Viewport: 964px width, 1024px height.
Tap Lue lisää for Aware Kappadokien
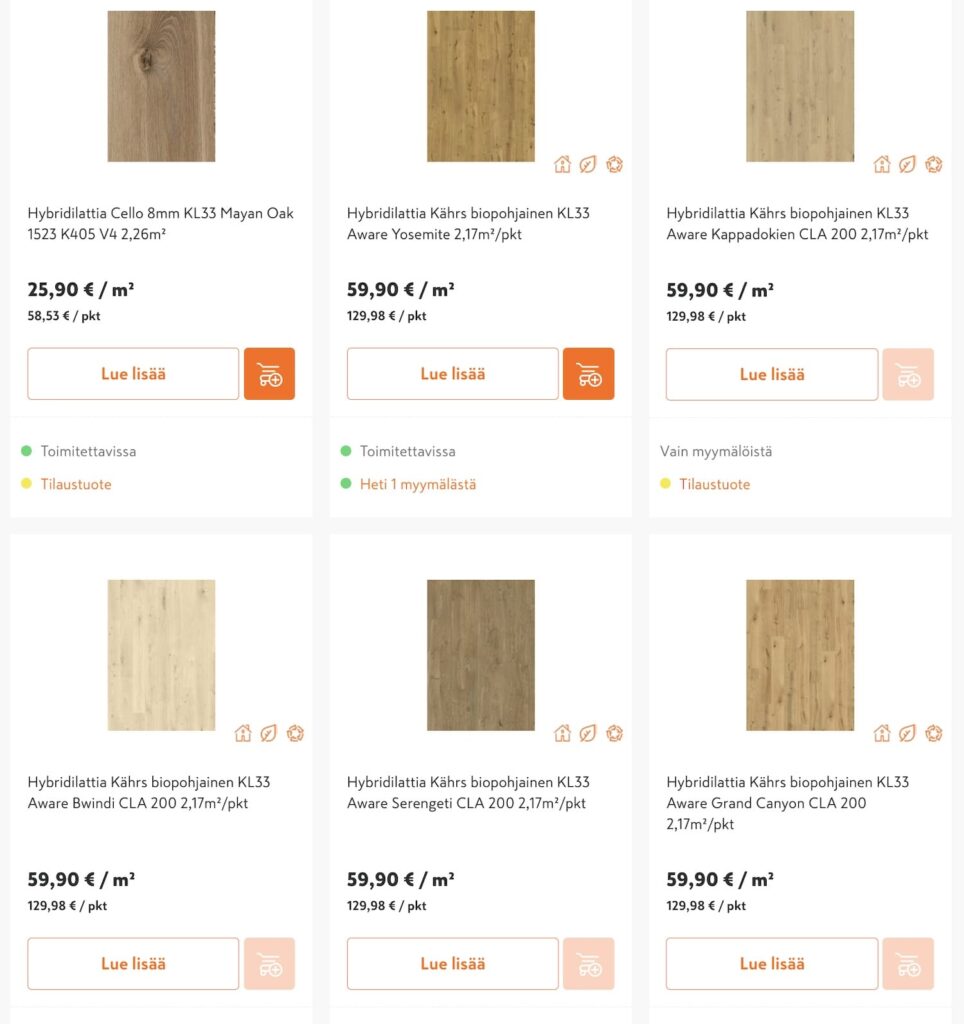[771, 374]
